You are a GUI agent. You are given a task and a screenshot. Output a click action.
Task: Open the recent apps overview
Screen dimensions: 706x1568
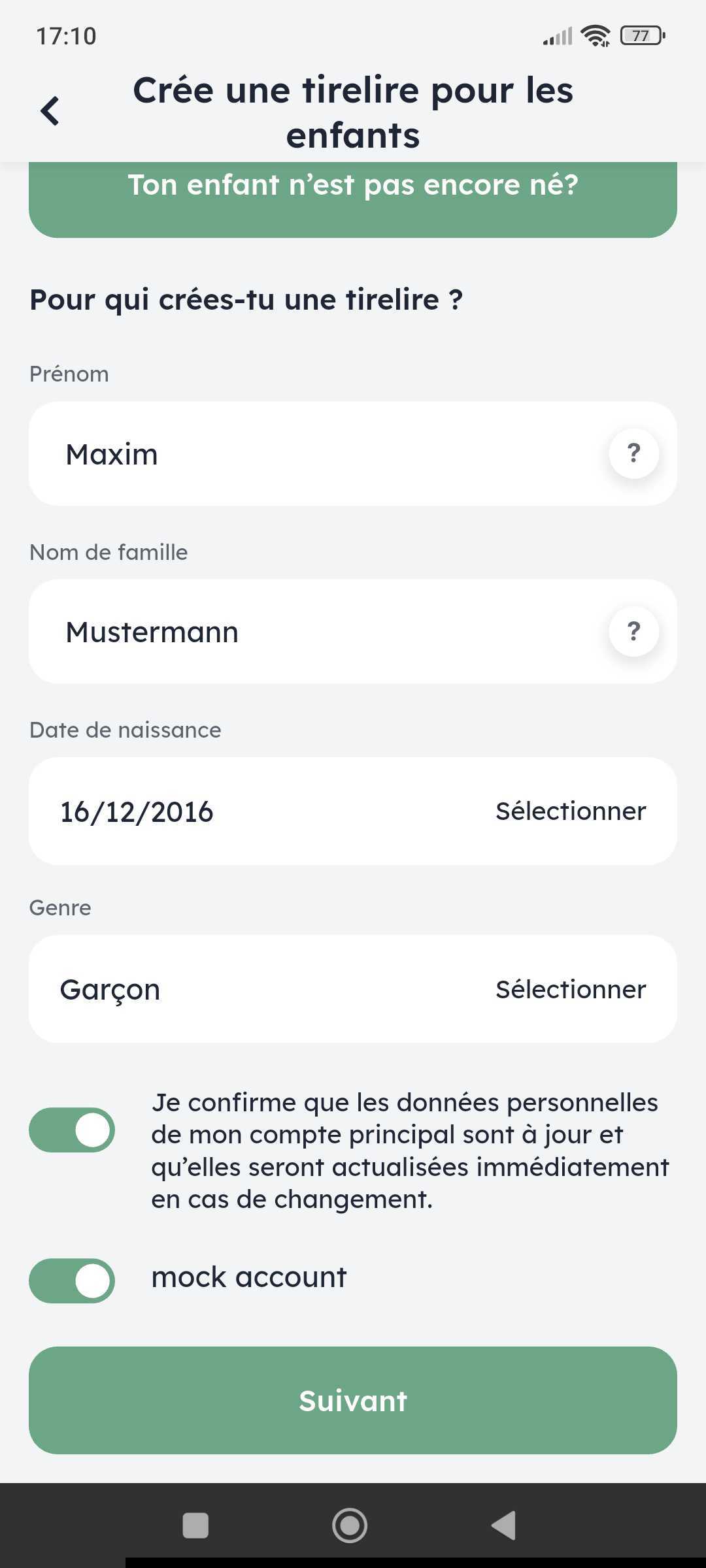tap(195, 1526)
